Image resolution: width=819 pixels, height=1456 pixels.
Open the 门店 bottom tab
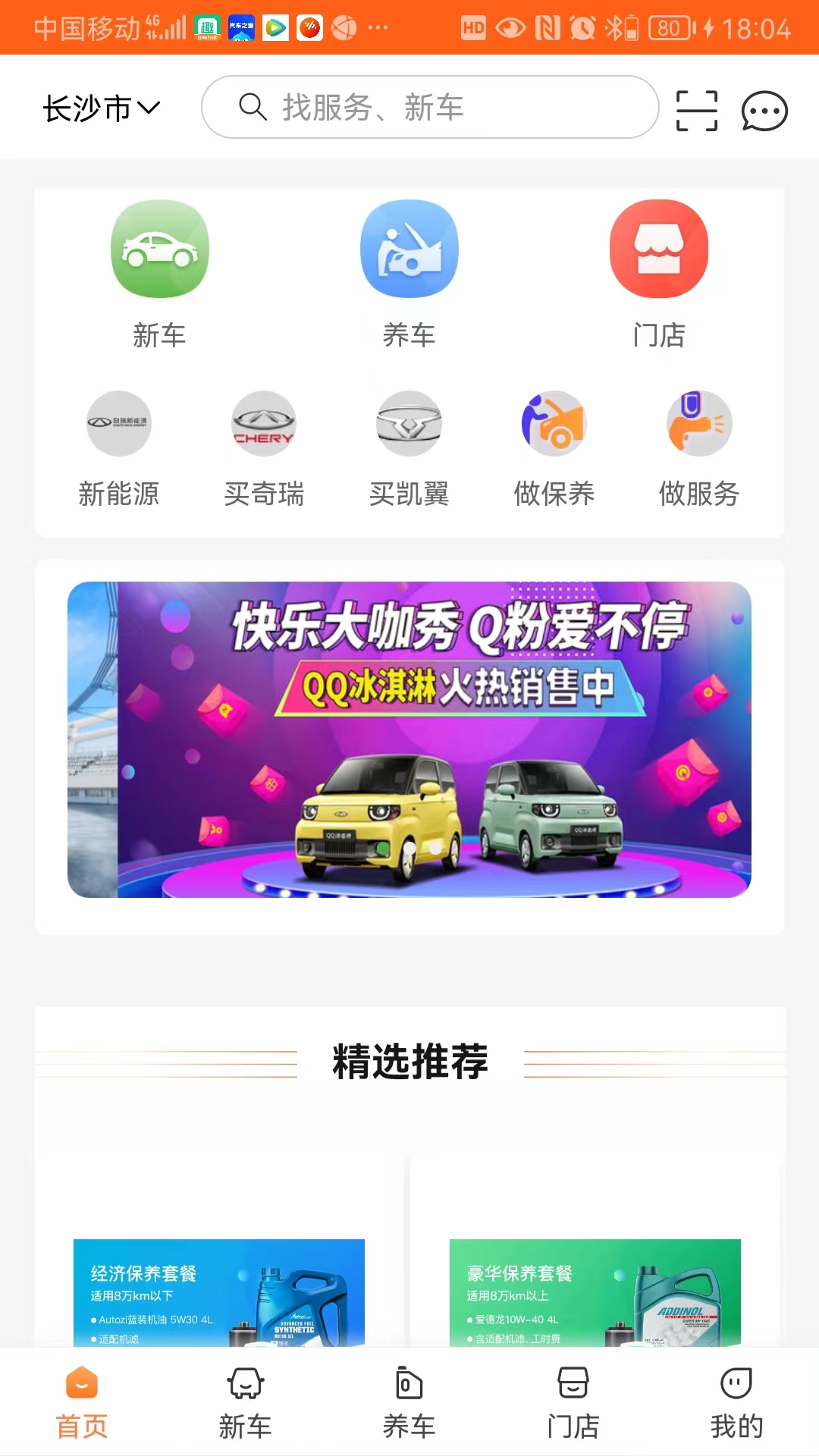point(573,1403)
